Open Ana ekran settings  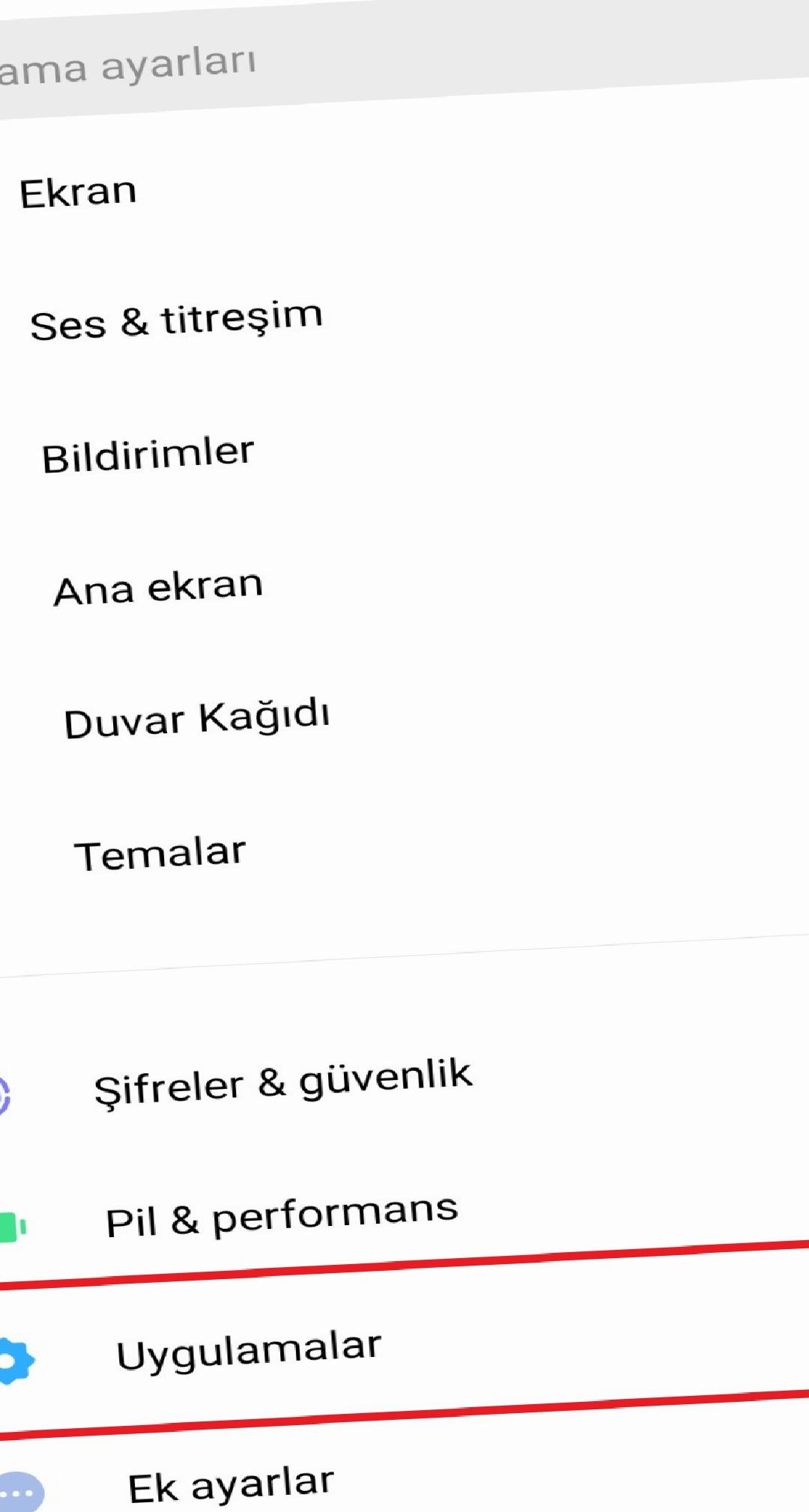[x=404, y=586]
